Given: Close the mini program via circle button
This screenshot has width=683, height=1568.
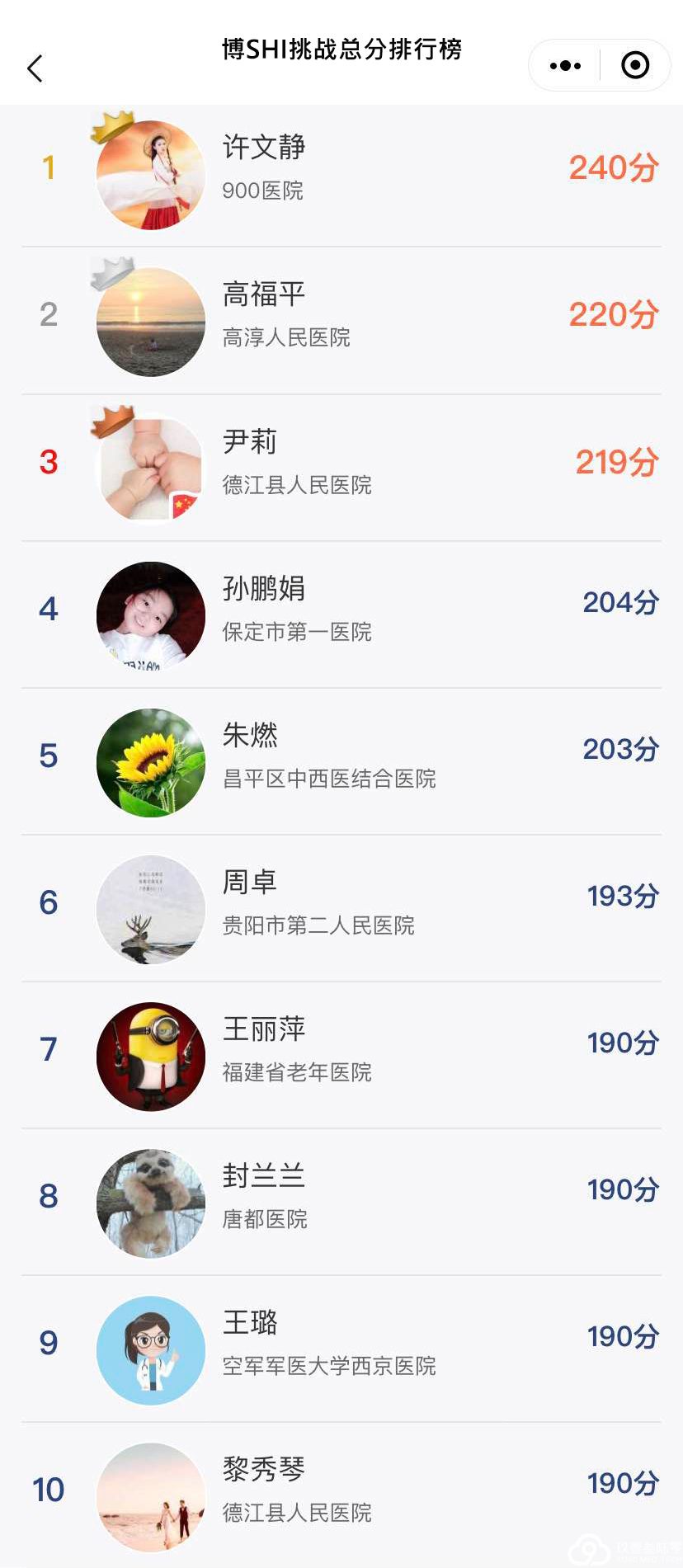Looking at the screenshot, I should coord(634,65).
